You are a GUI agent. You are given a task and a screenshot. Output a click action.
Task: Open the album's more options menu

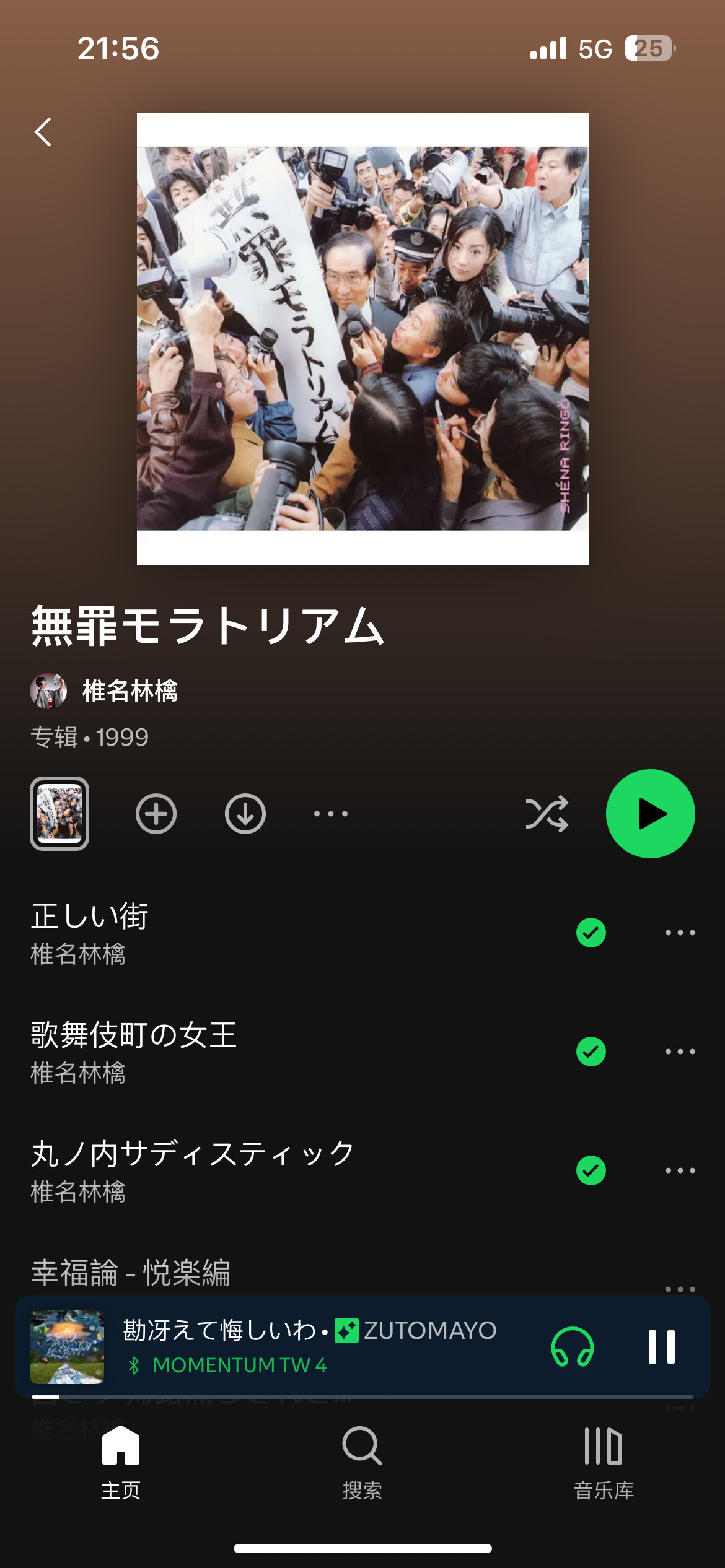331,814
